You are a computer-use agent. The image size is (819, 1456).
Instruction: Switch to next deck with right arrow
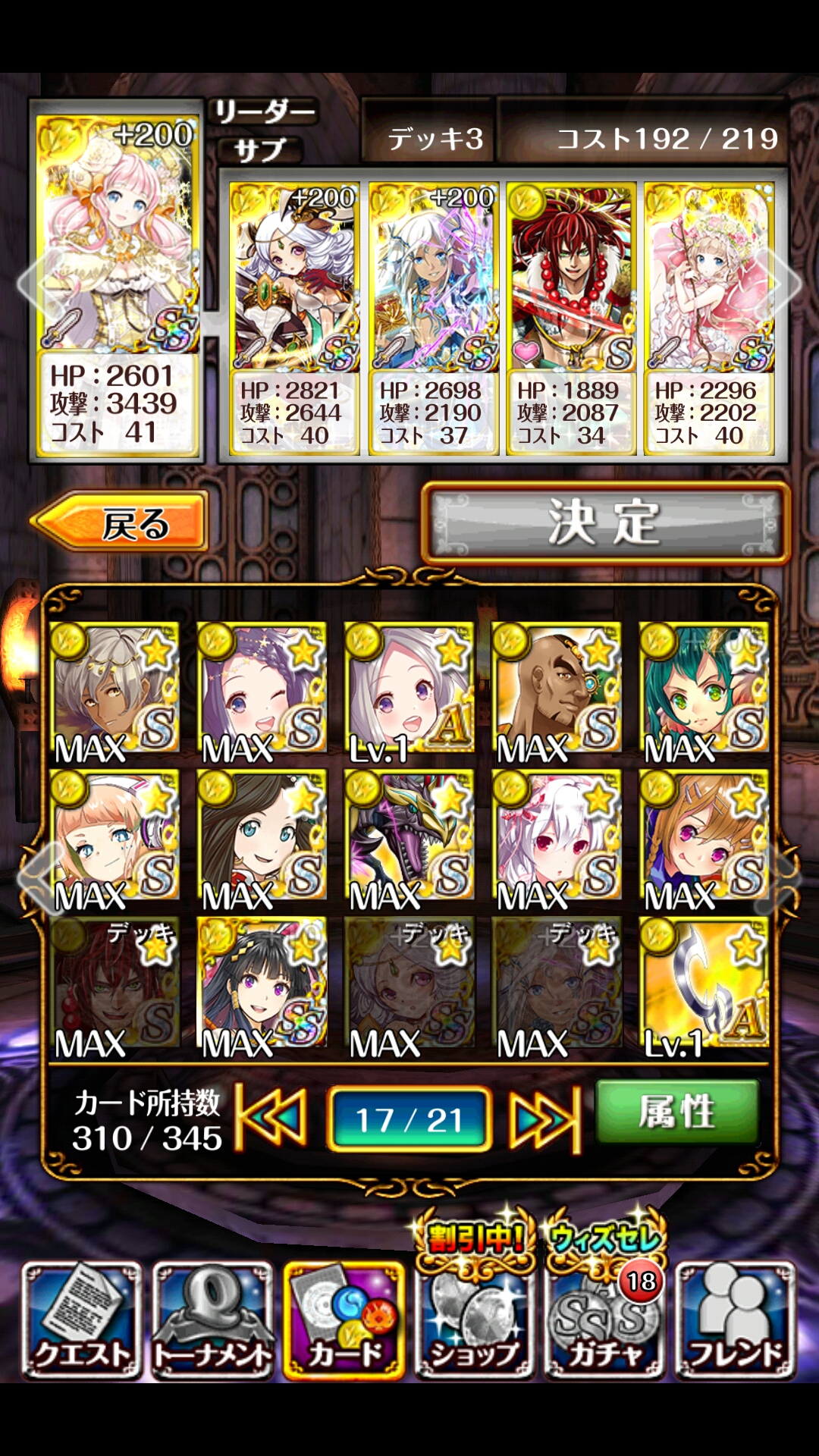click(x=783, y=284)
